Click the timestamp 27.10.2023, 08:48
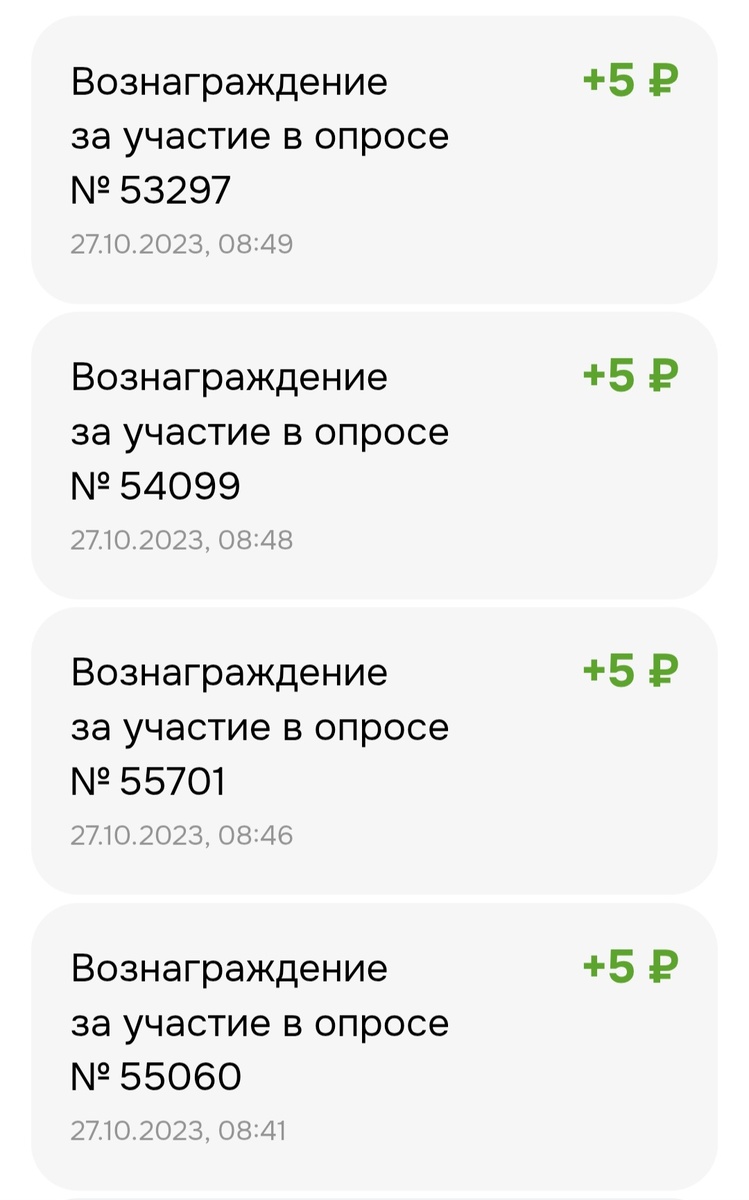 click(x=182, y=540)
